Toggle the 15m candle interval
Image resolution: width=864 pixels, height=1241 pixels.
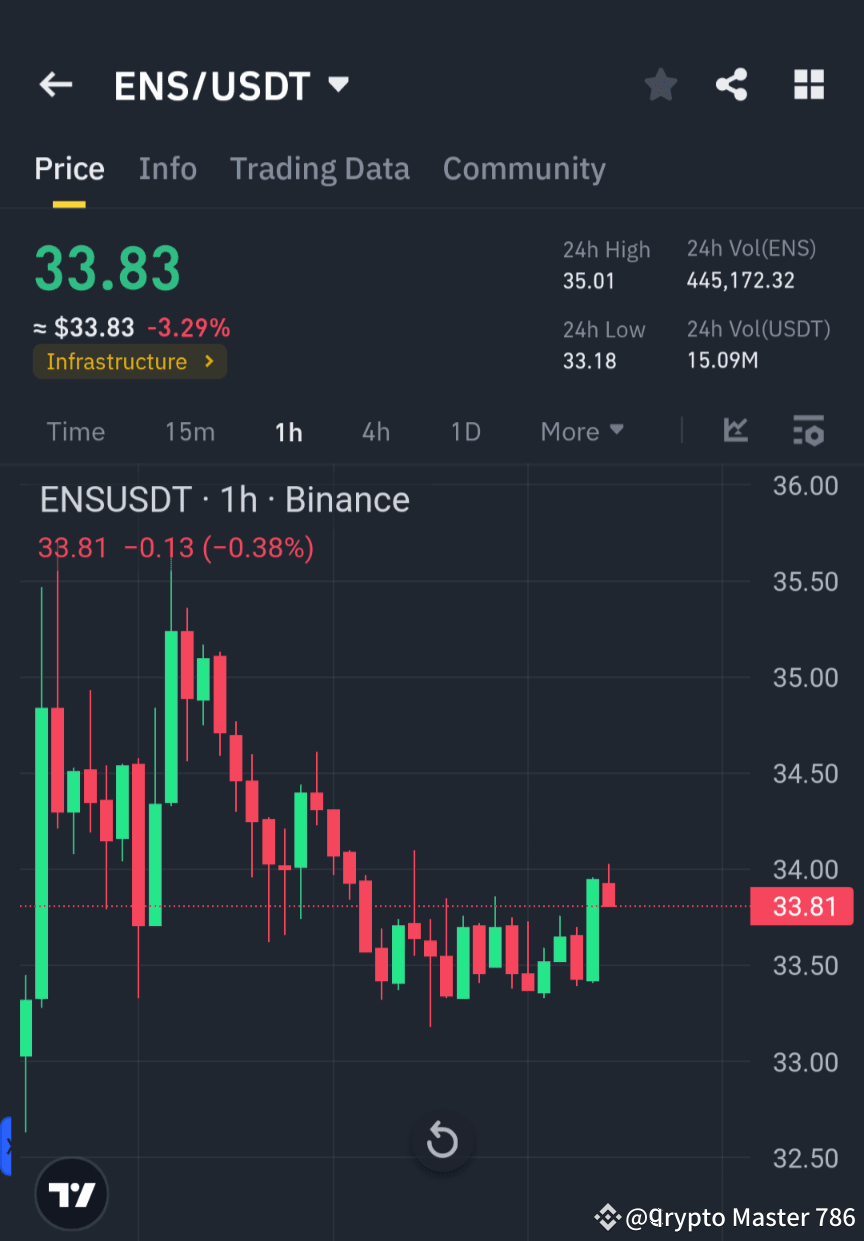(x=190, y=431)
